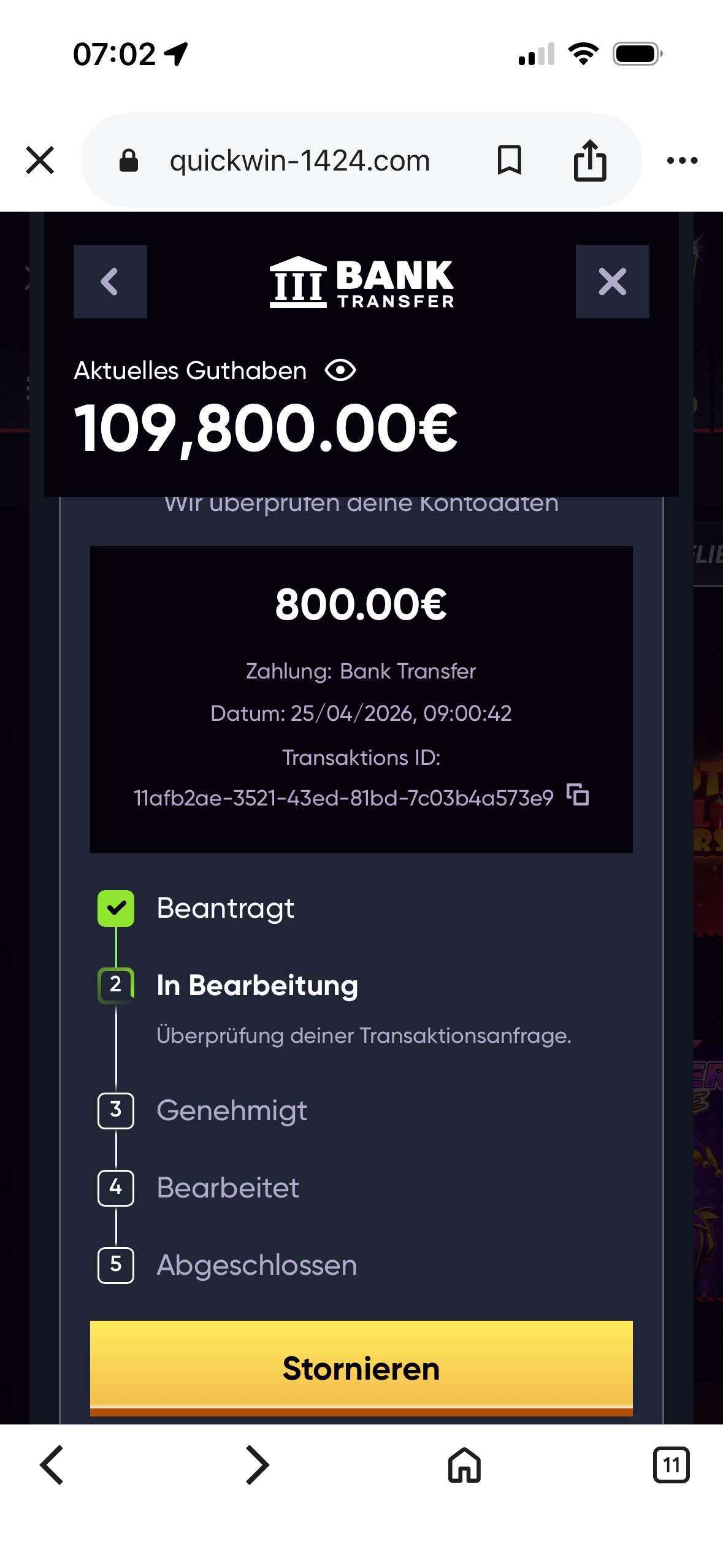
Task: Close the Bank Transfer dialog
Action: pos(612,282)
